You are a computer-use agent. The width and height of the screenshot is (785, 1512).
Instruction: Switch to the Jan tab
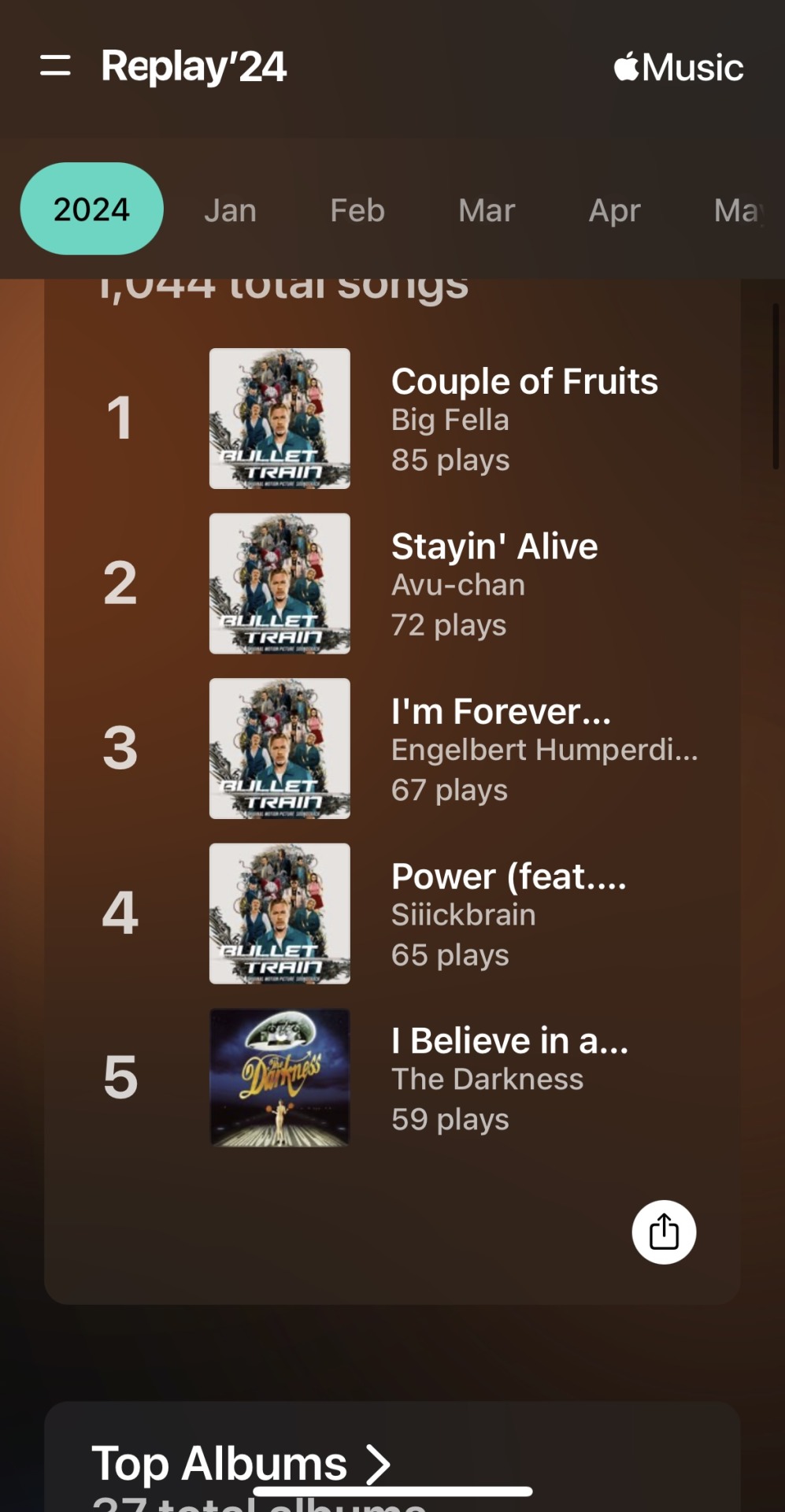pyautogui.click(x=230, y=211)
